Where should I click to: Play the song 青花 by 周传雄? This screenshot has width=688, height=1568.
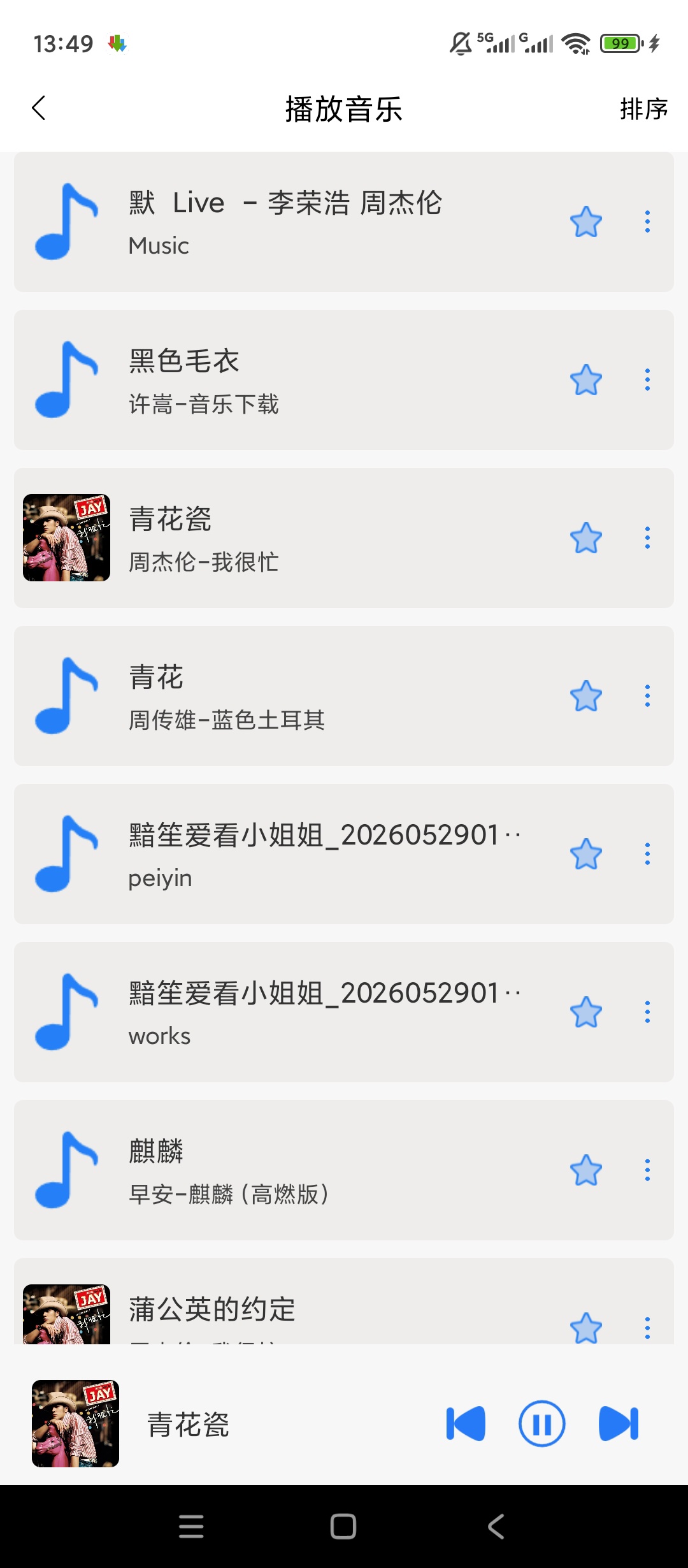[344, 696]
